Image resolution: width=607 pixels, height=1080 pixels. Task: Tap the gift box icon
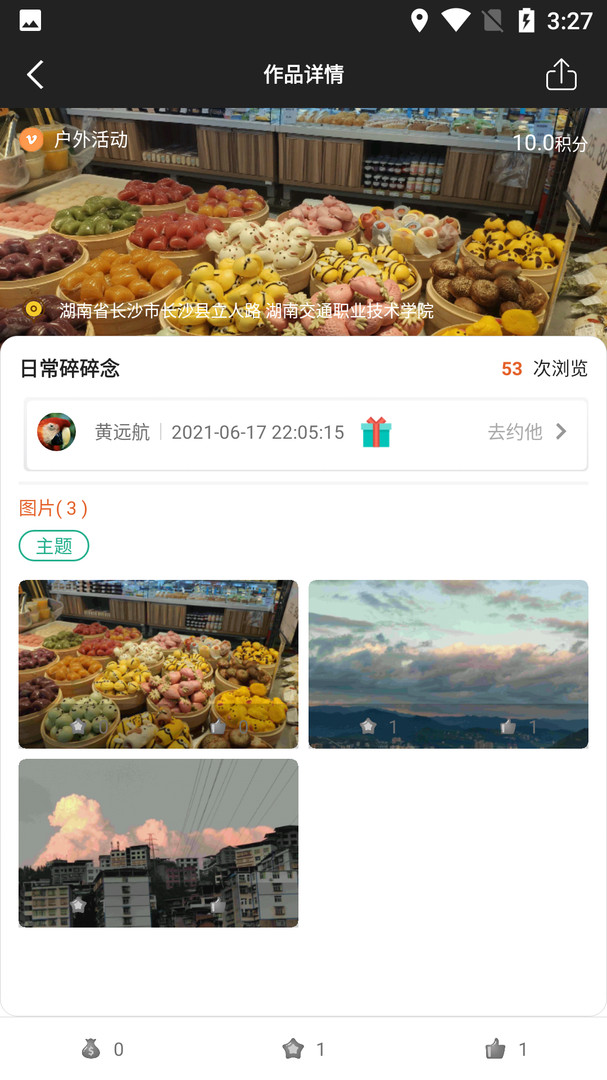click(x=376, y=432)
